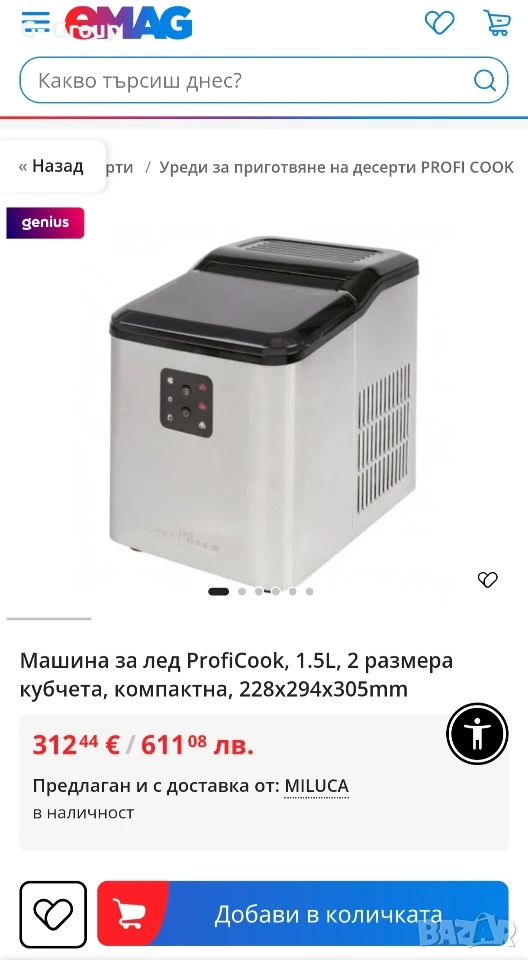Tap the search magnifier icon
Image resolution: width=528 pixels, height=960 pixels.
485,80
